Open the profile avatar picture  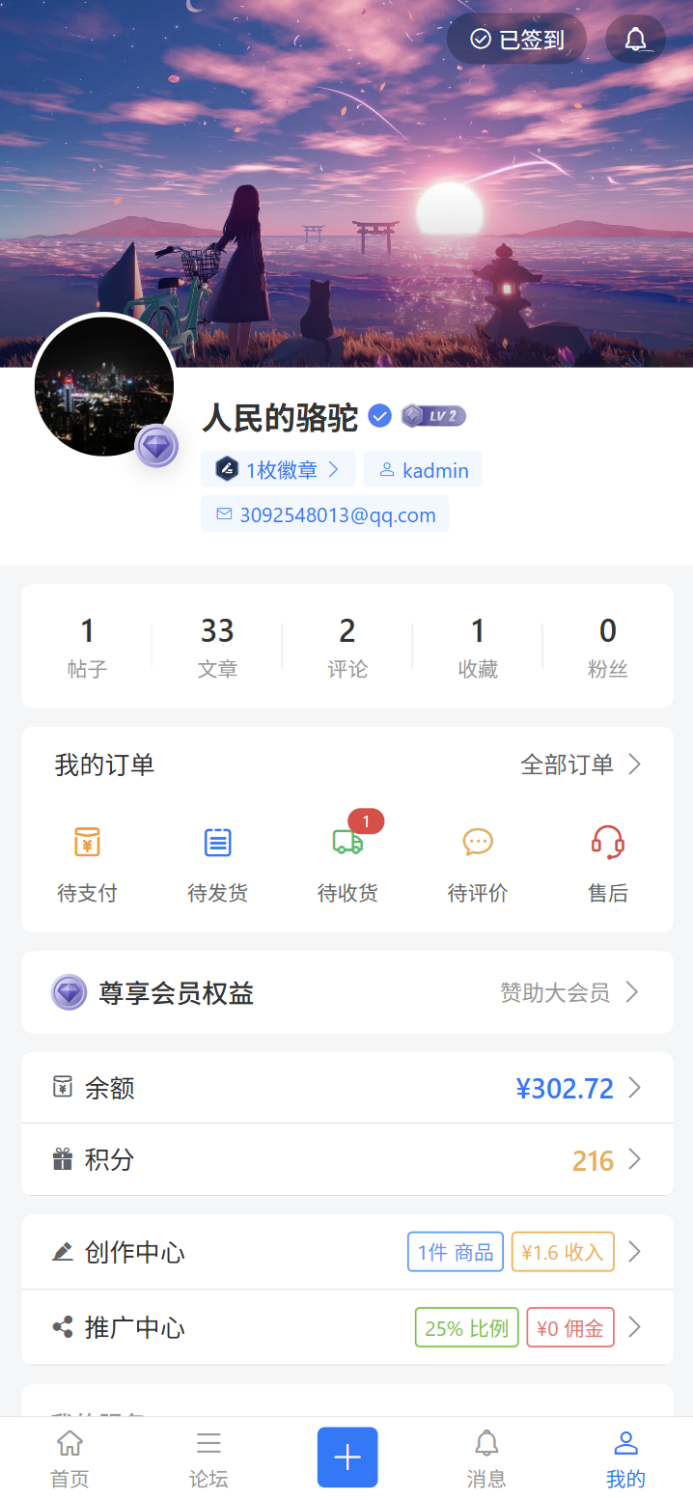104,386
